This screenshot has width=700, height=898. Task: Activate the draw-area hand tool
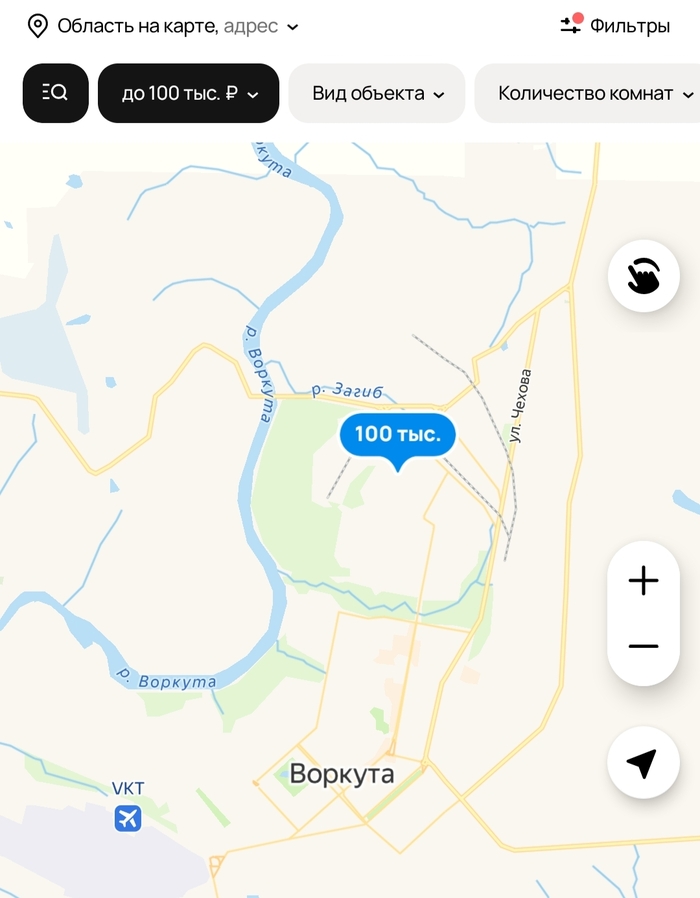644,276
